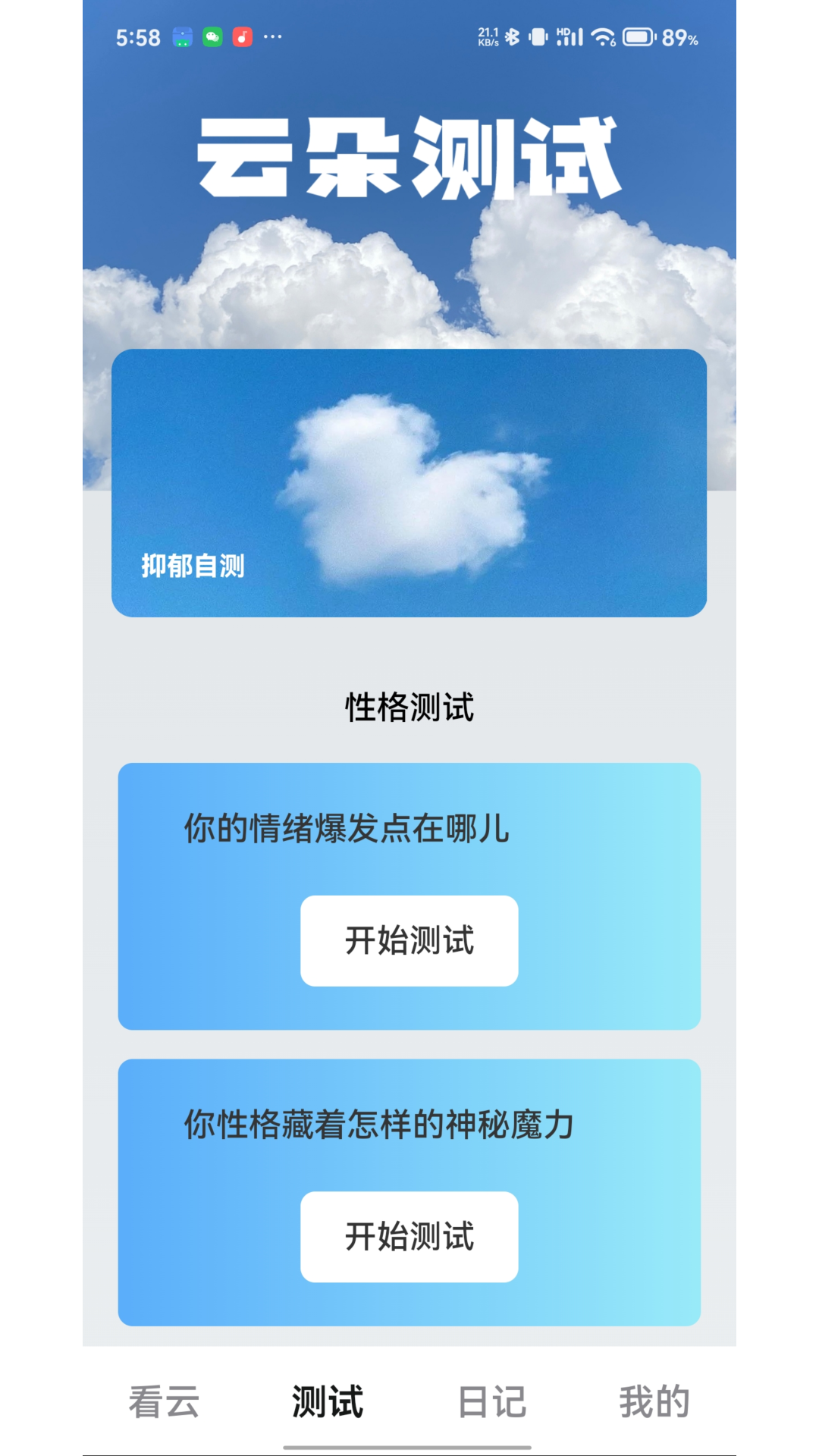Image resolution: width=819 pixels, height=1456 pixels.
Task: Open the 抑郁自测 depression self-test card
Action: tap(409, 483)
